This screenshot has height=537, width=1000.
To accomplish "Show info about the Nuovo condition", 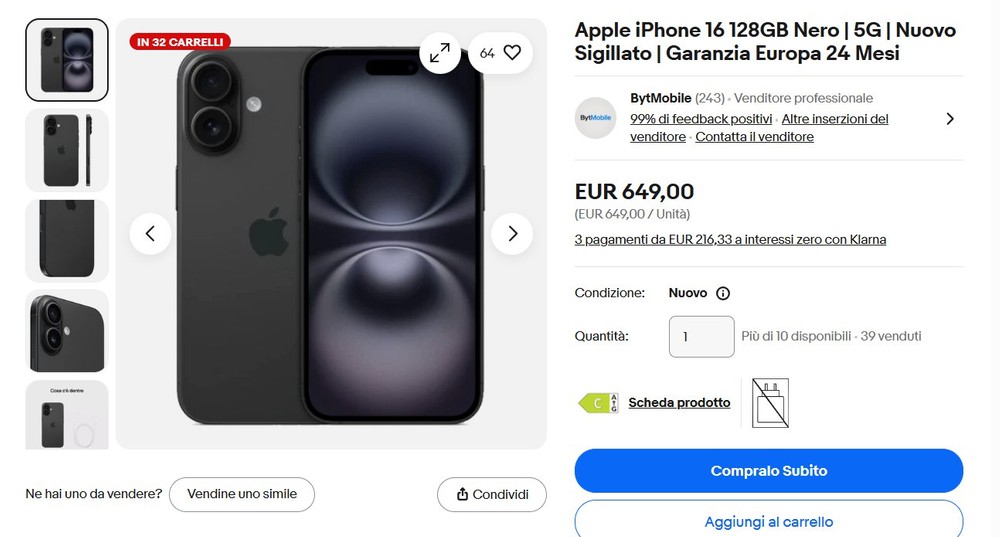I will 723,294.
